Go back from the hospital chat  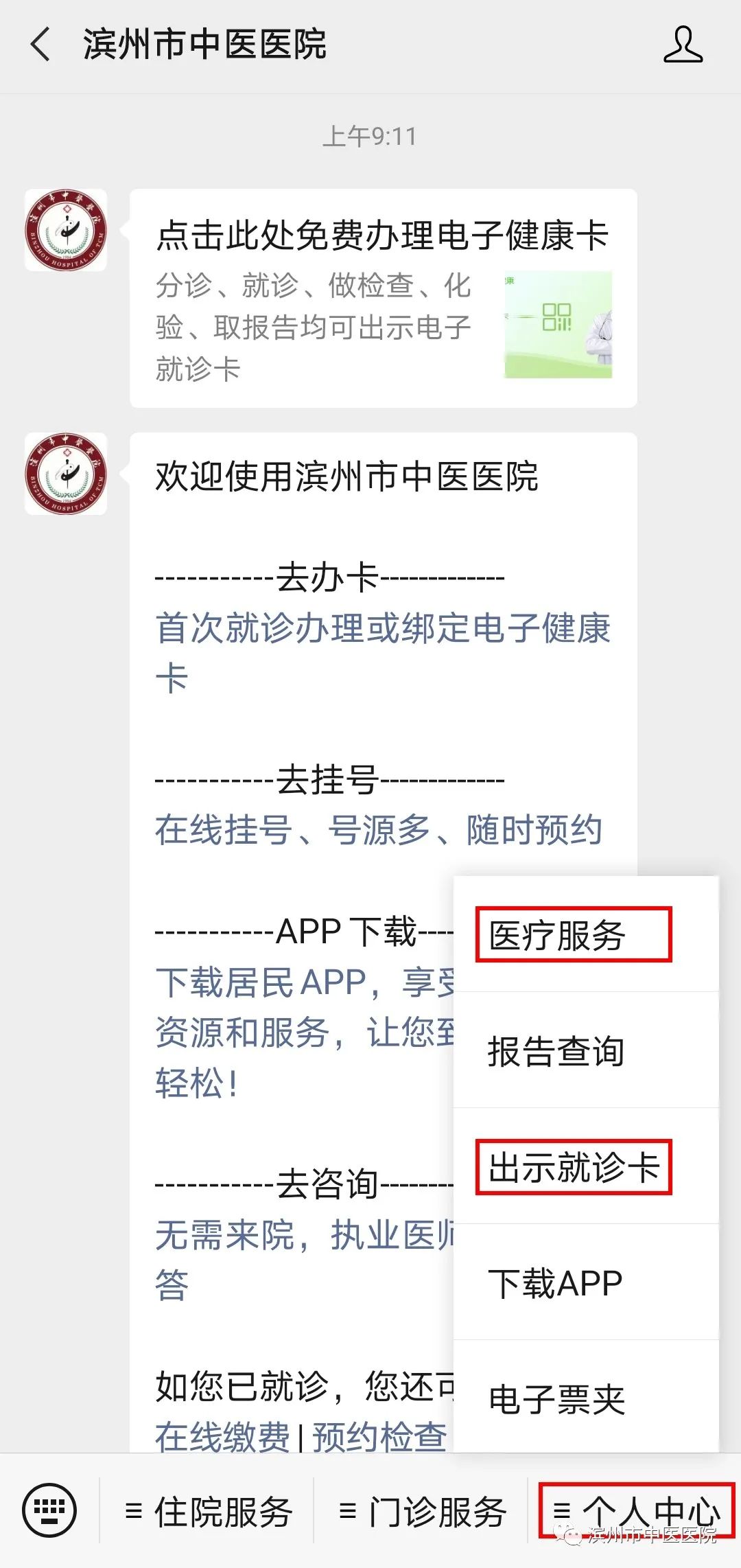(x=41, y=45)
